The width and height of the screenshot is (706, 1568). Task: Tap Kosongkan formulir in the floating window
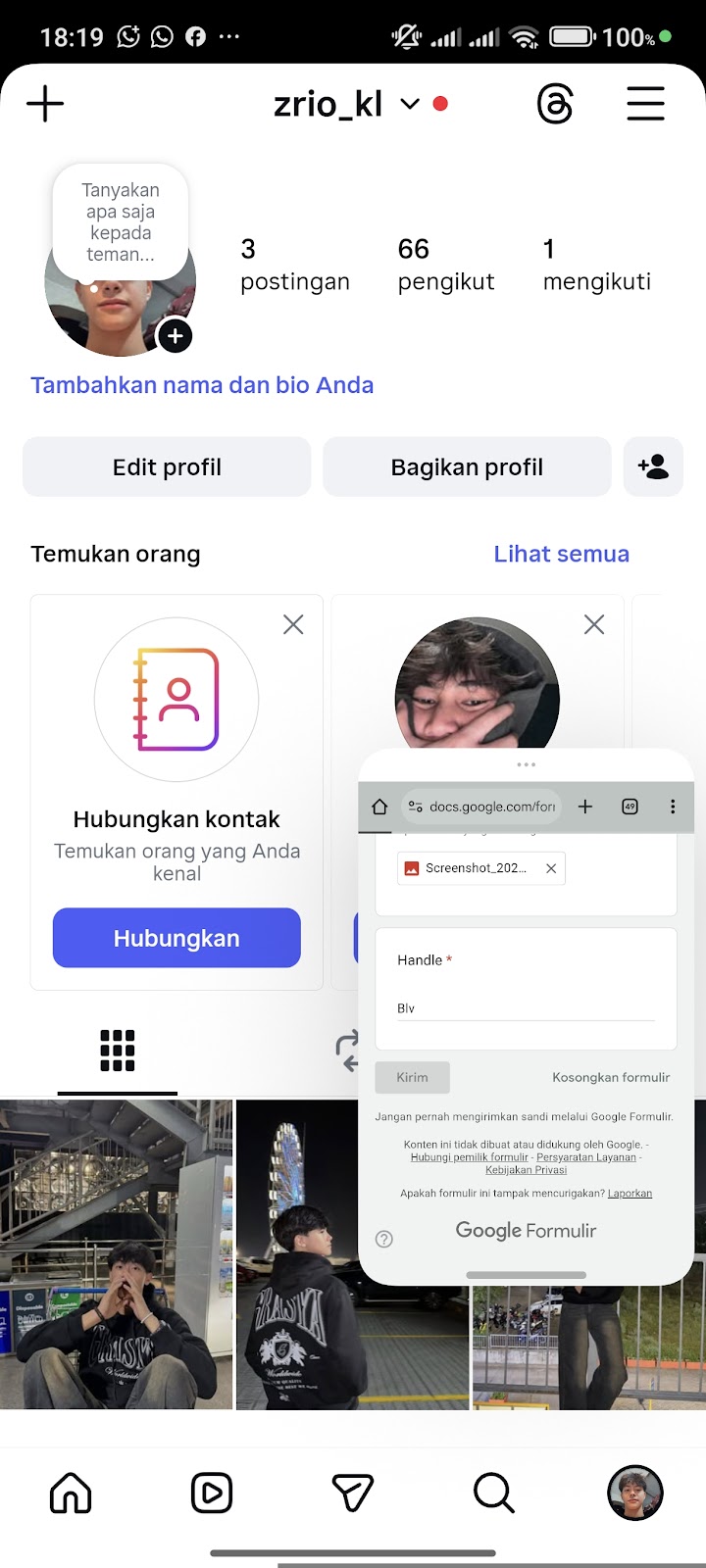coord(611,1077)
